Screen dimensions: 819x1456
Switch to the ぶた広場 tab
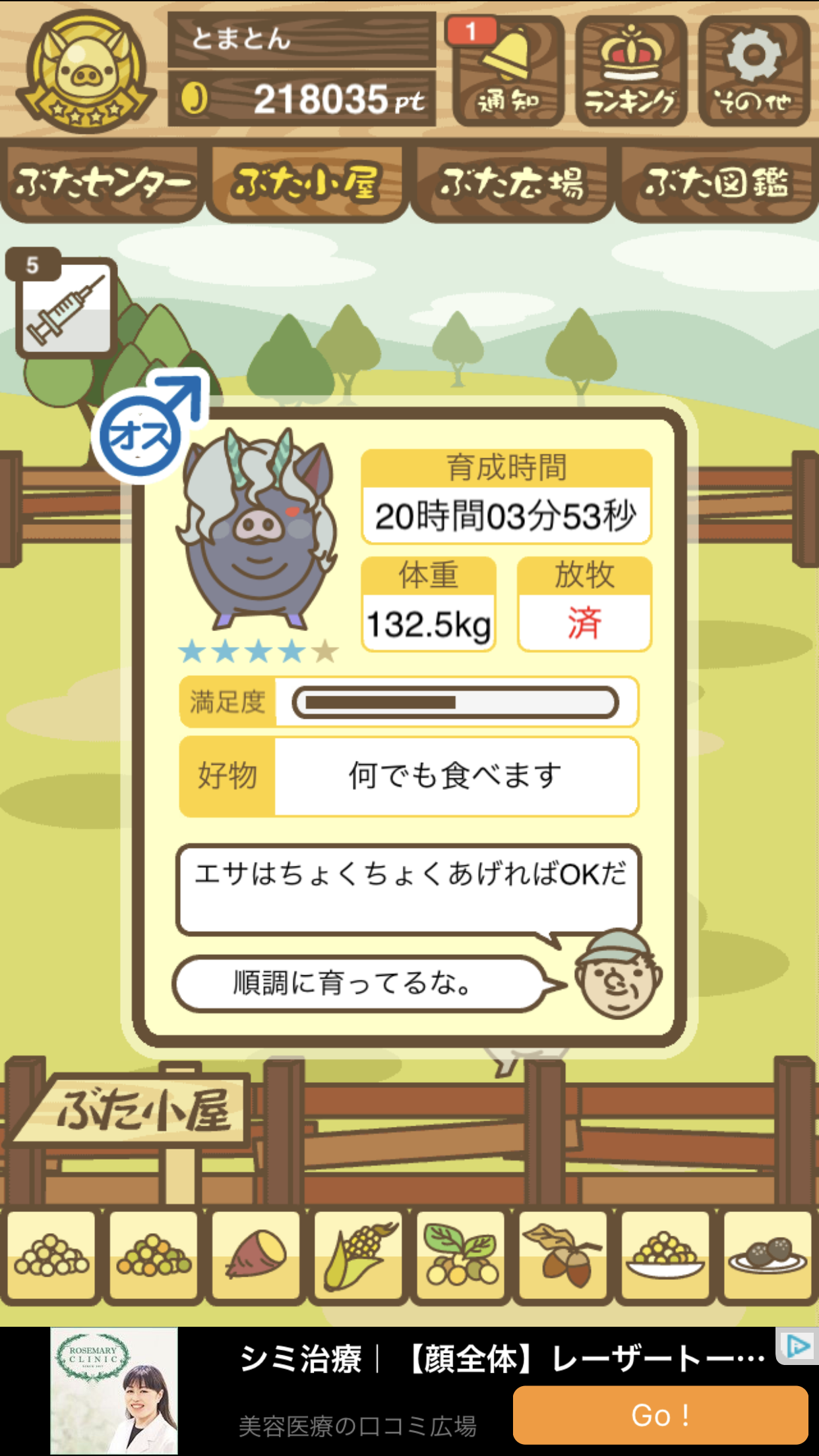(512, 183)
